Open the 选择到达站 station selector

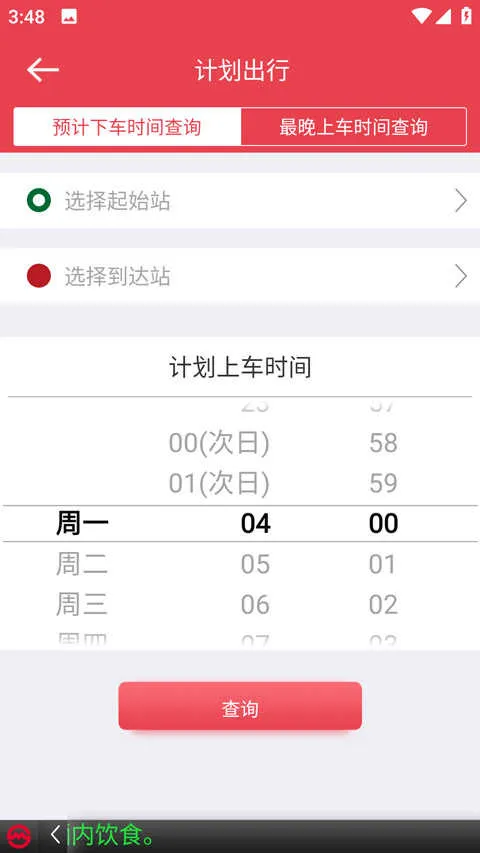[x=240, y=276]
